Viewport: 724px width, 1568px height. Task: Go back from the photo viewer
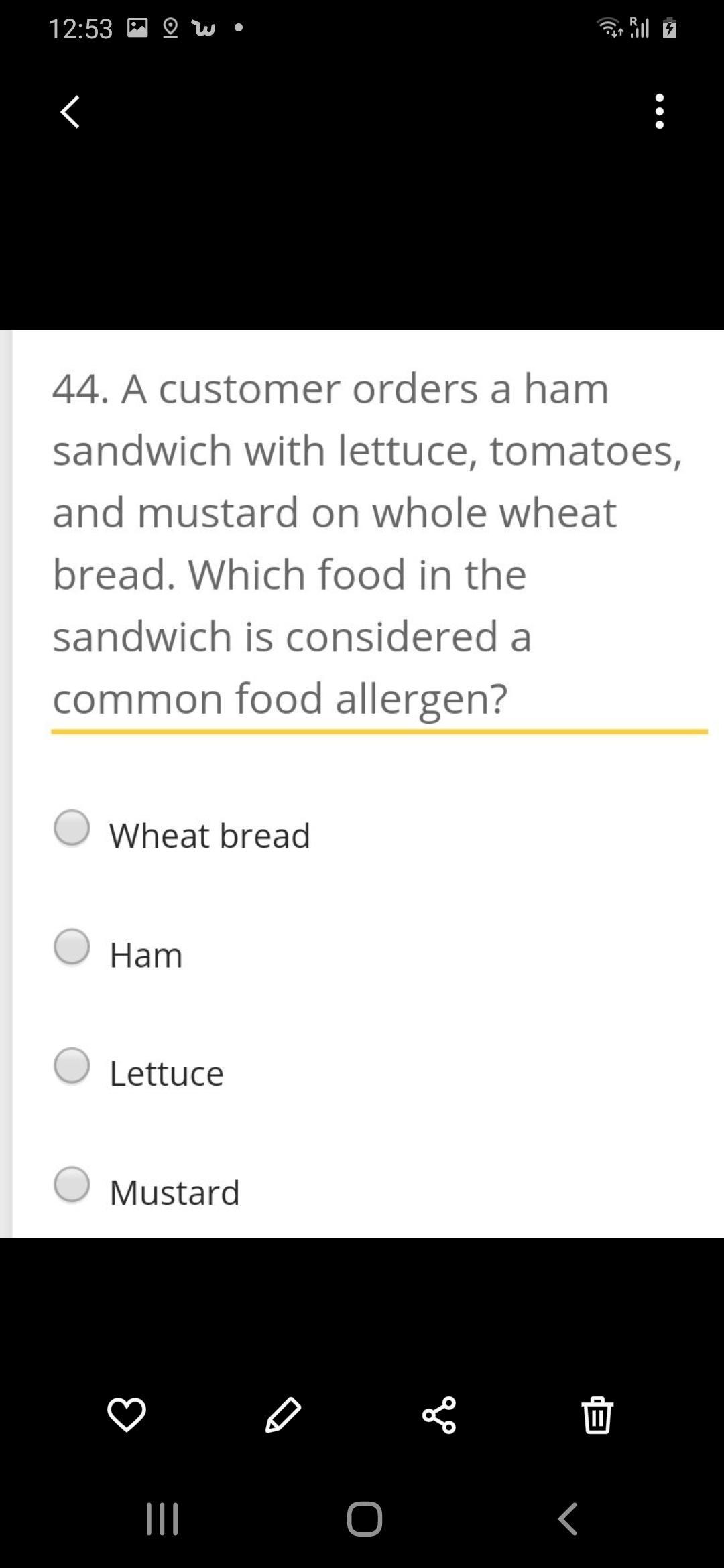click(x=70, y=111)
